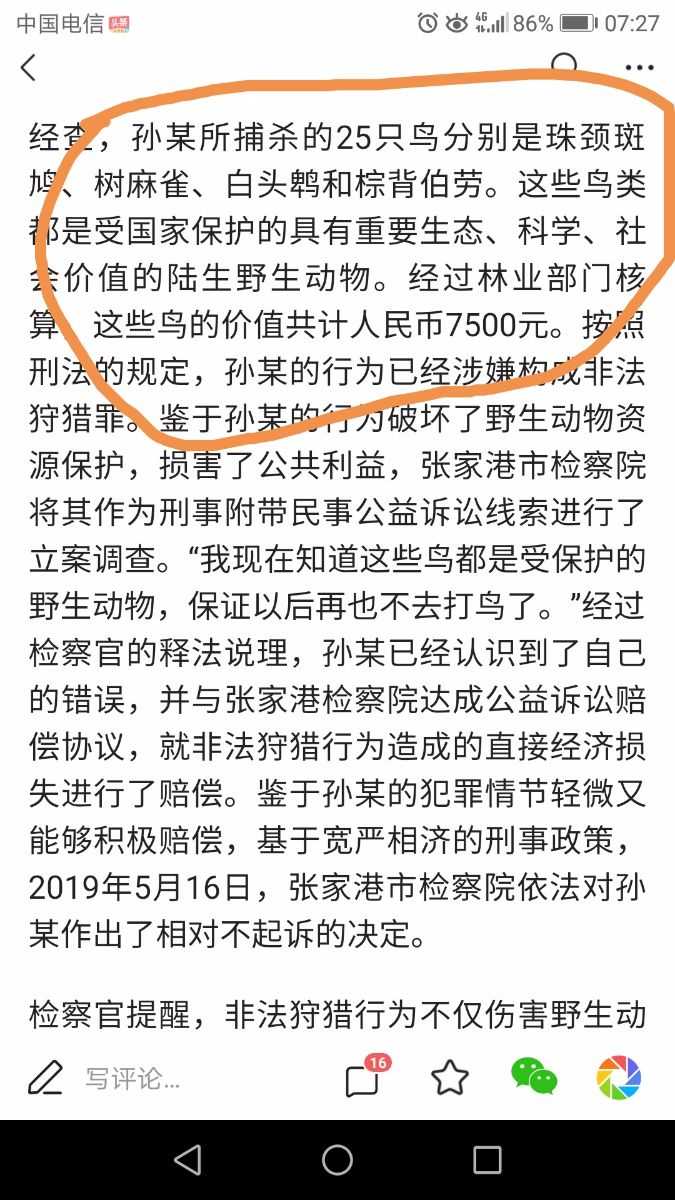Share via the colorful circle icon
The height and width of the screenshot is (1200, 675).
point(619,1077)
